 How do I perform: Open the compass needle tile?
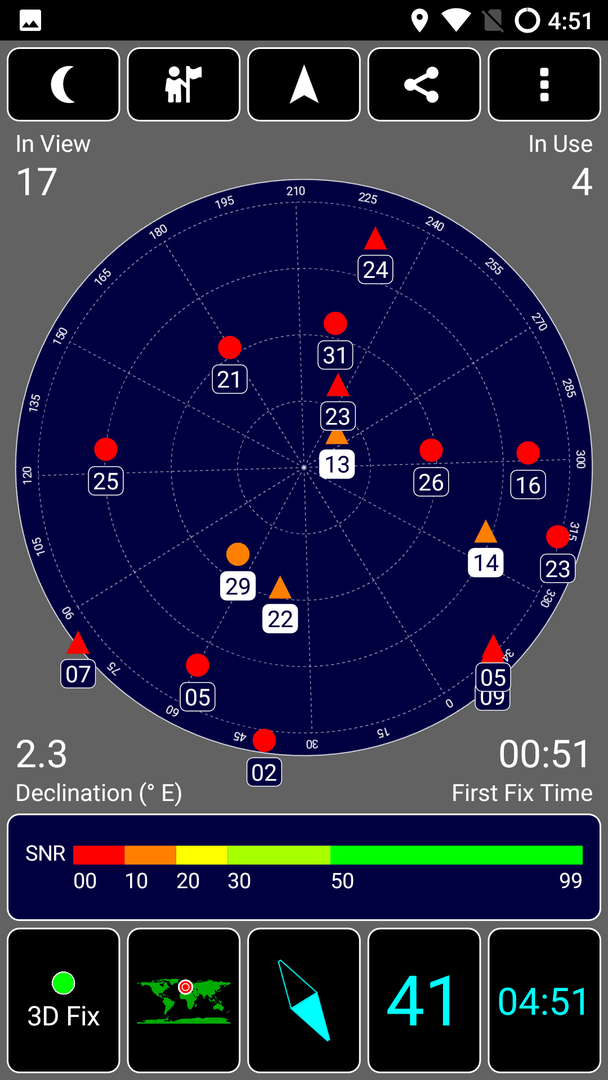(304, 1000)
